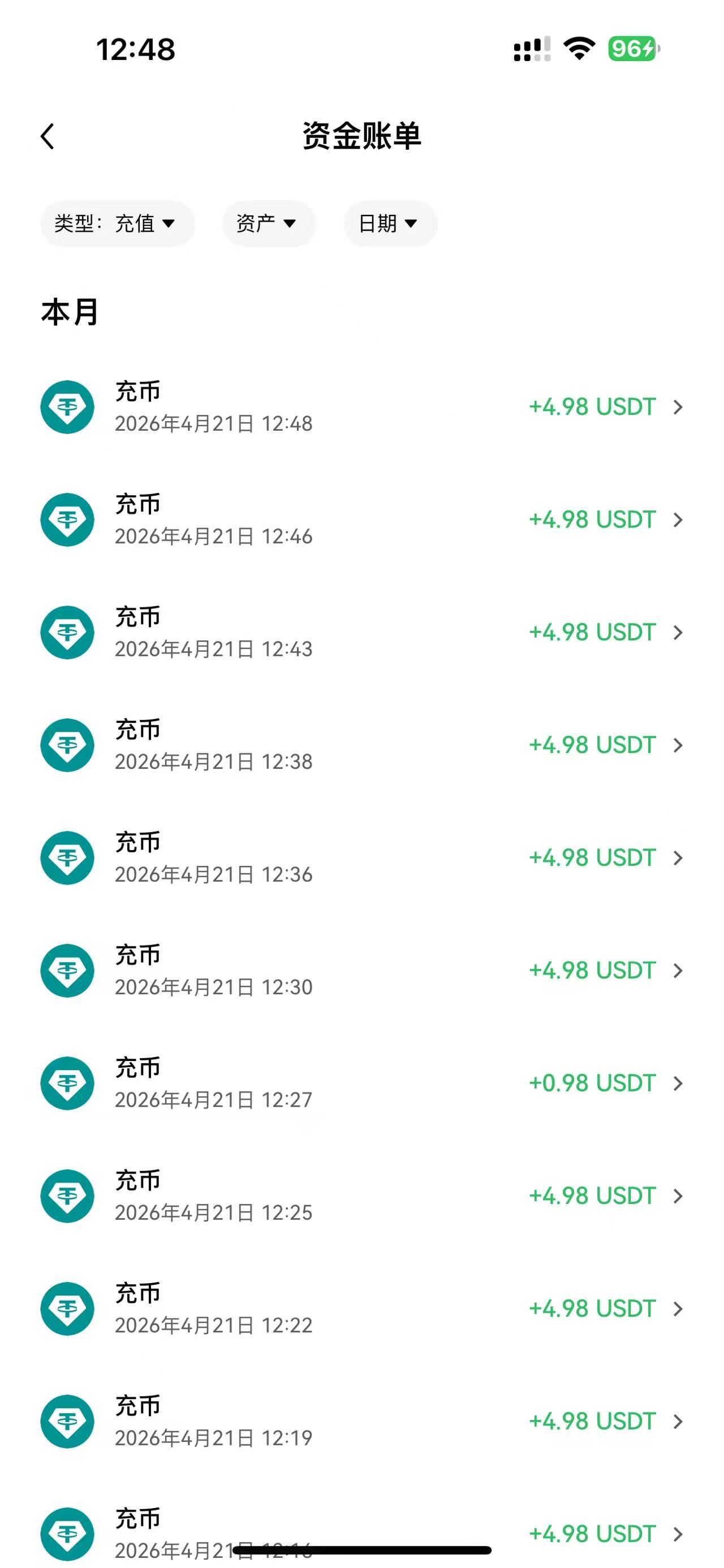Open the 资产 asset filter dropdown

click(x=269, y=223)
